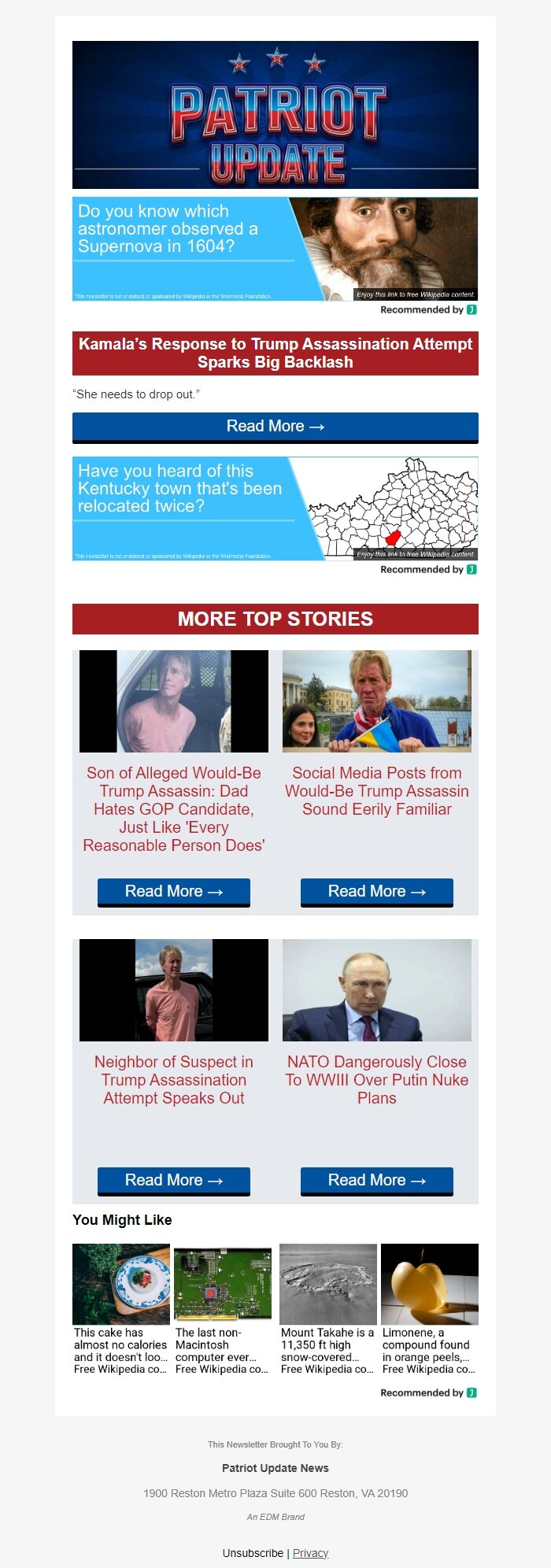Open Son of Alleged Would-Be Trump Assassin headline
The image size is (551, 1568).
(174, 809)
